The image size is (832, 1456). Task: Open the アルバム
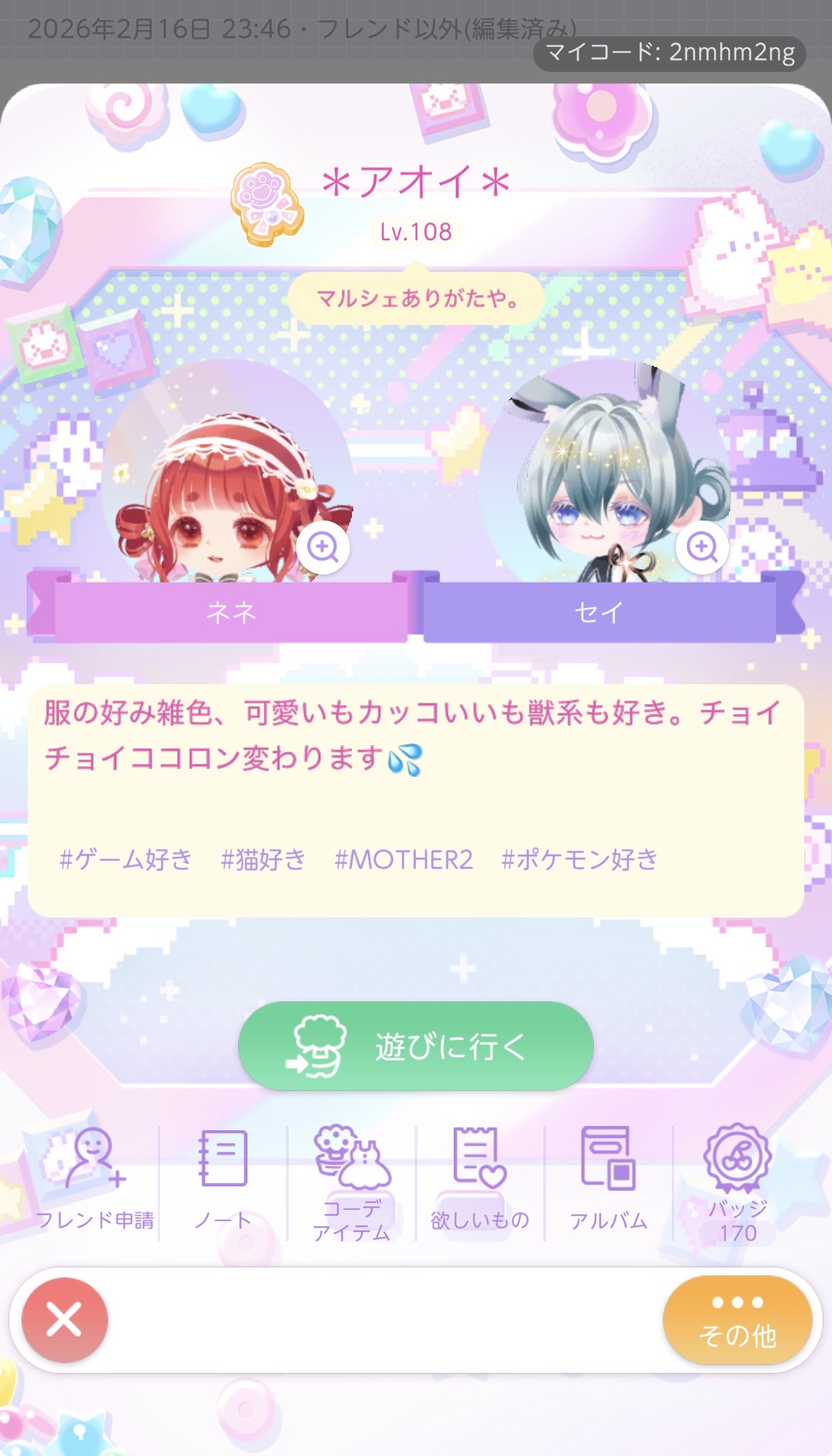tap(609, 1178)
